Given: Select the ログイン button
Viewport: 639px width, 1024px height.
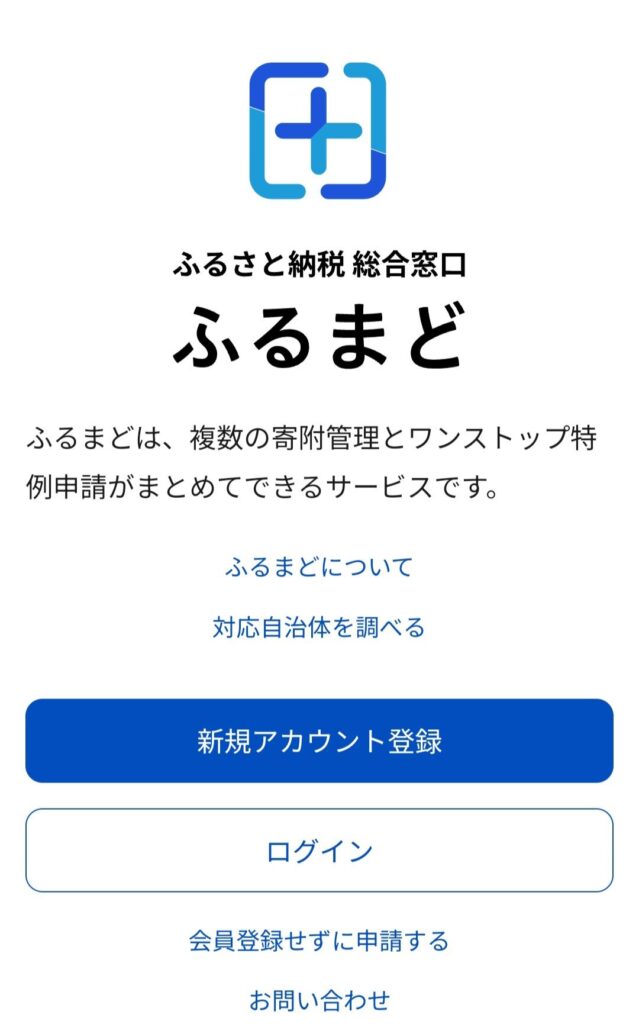Looking at the screenshot, I should (x=319, y=850).
